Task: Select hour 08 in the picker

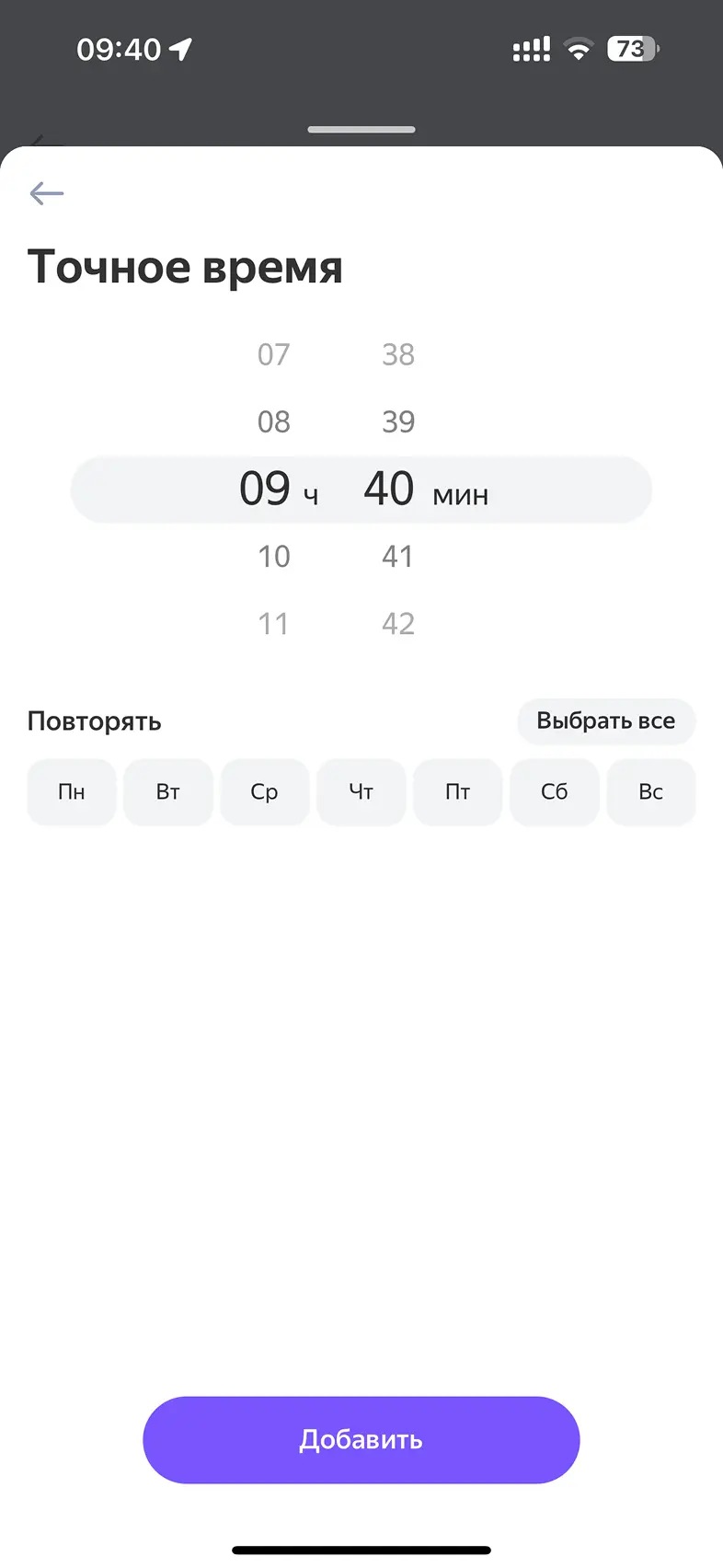Action: [x=274, y=421]
